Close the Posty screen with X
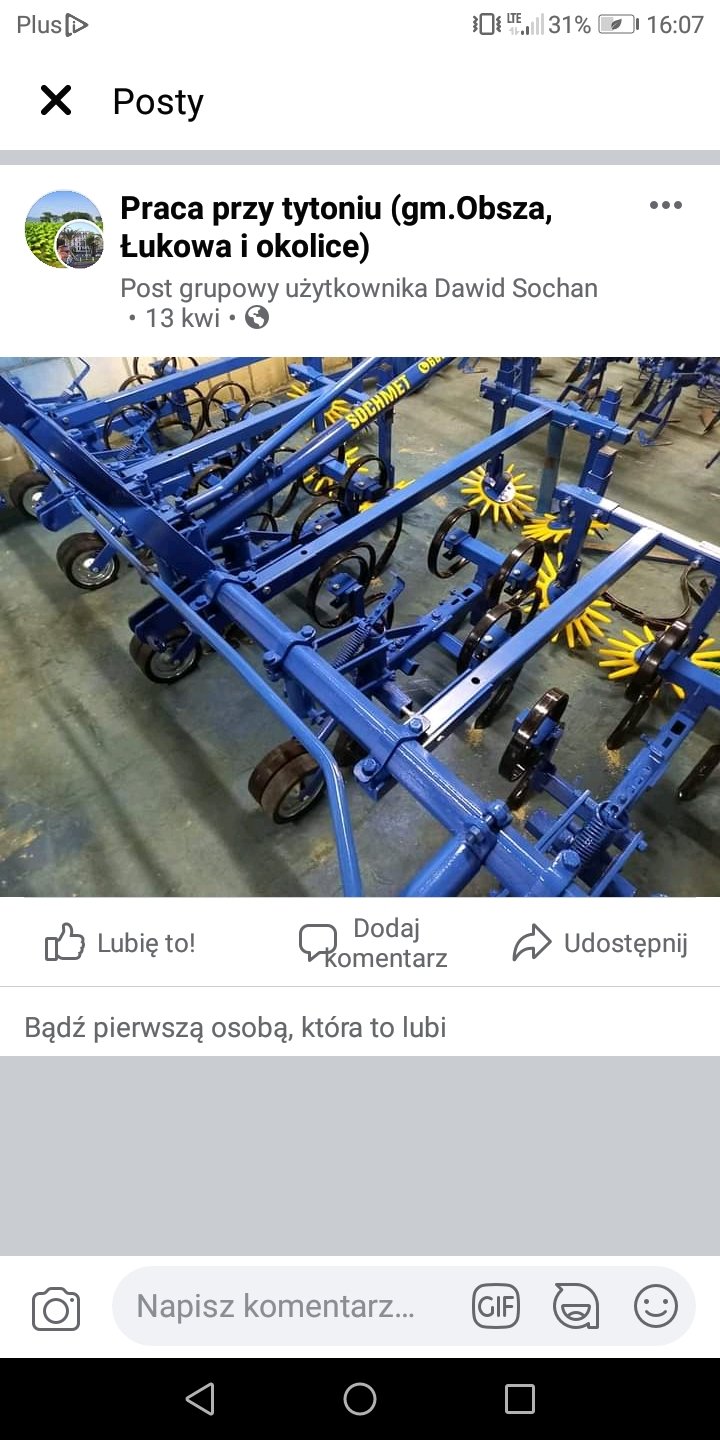The image size is (720, 1440). [x=56, y=100]
